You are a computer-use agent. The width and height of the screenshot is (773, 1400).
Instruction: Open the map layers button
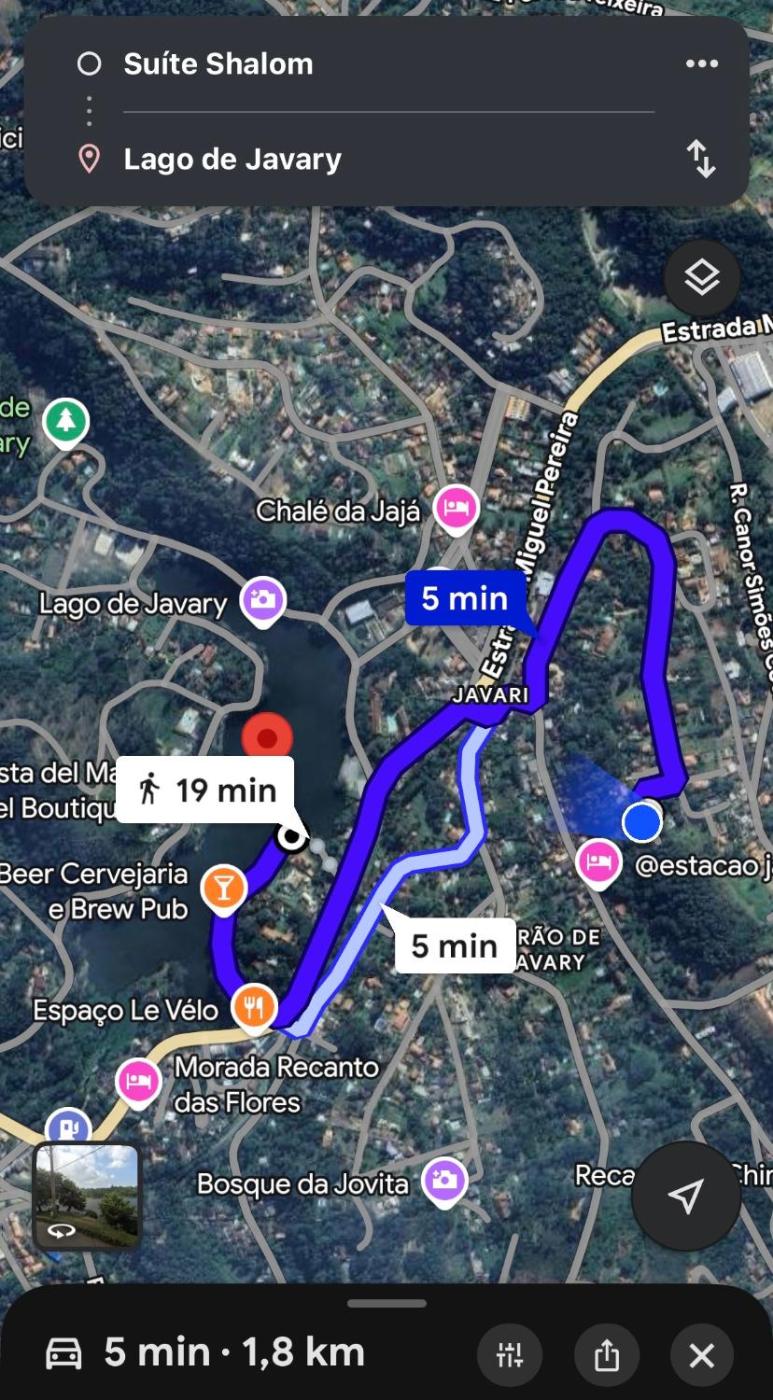pyautogui.click(x=702, y=278)
